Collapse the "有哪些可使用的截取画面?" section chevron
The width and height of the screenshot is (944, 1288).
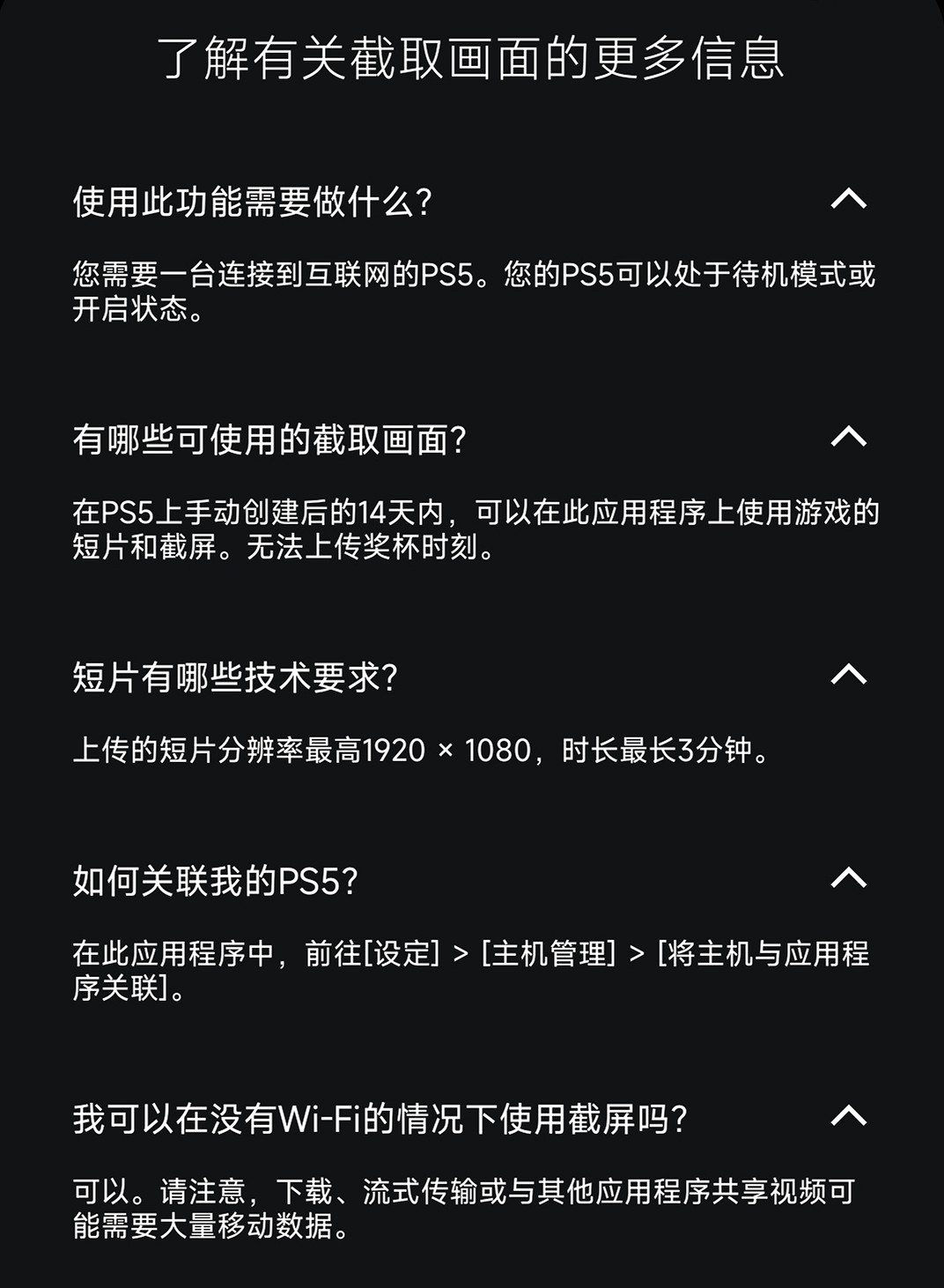[848, 438]
